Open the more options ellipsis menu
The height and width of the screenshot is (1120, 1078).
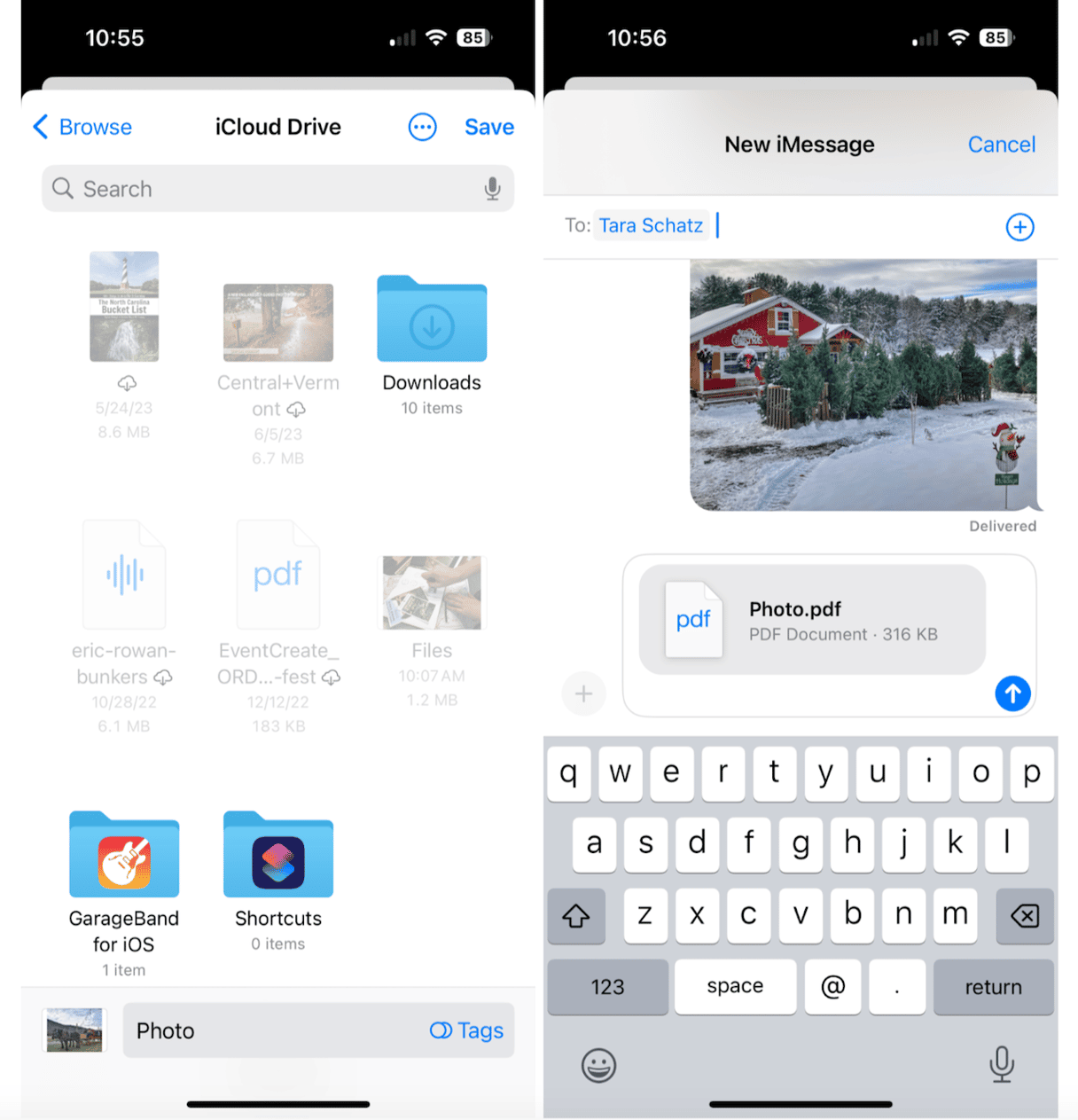pyautogui.click(x=422, y=127)
